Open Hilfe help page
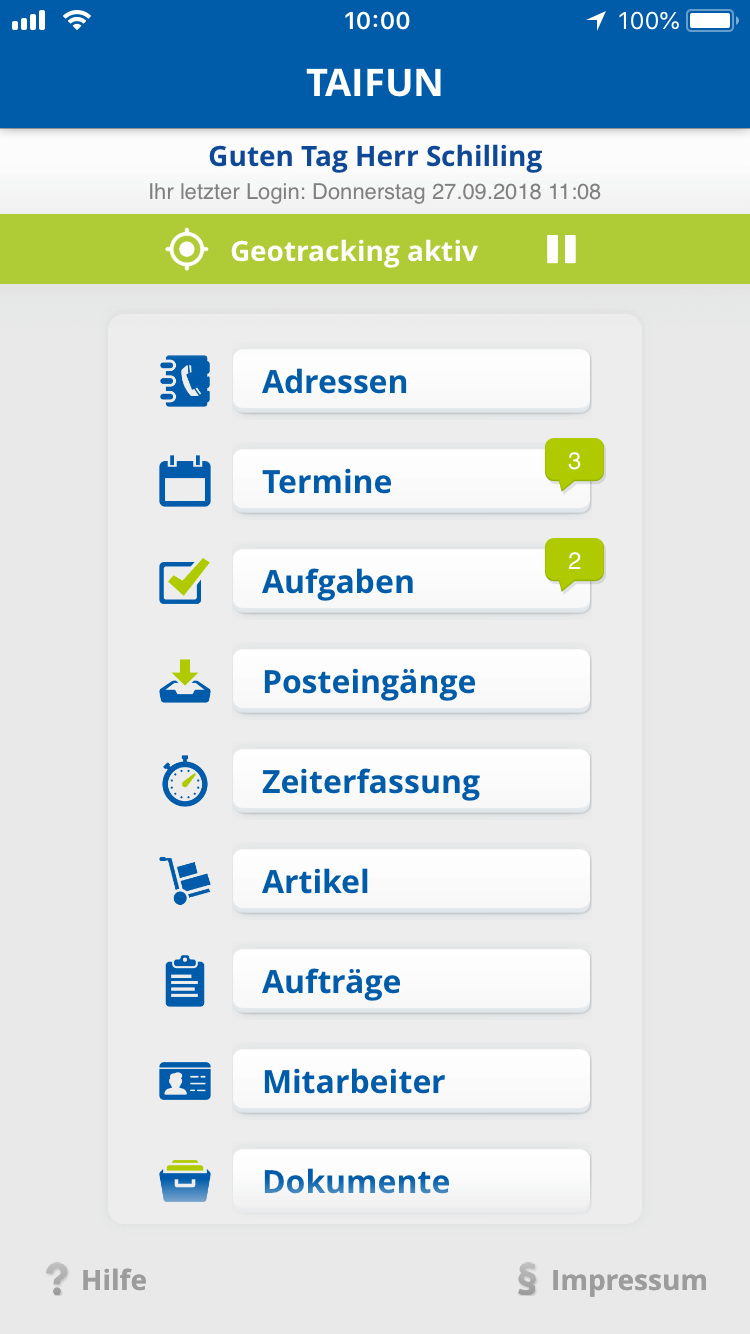This screenshot has width=750, height=1334. 97,1280
